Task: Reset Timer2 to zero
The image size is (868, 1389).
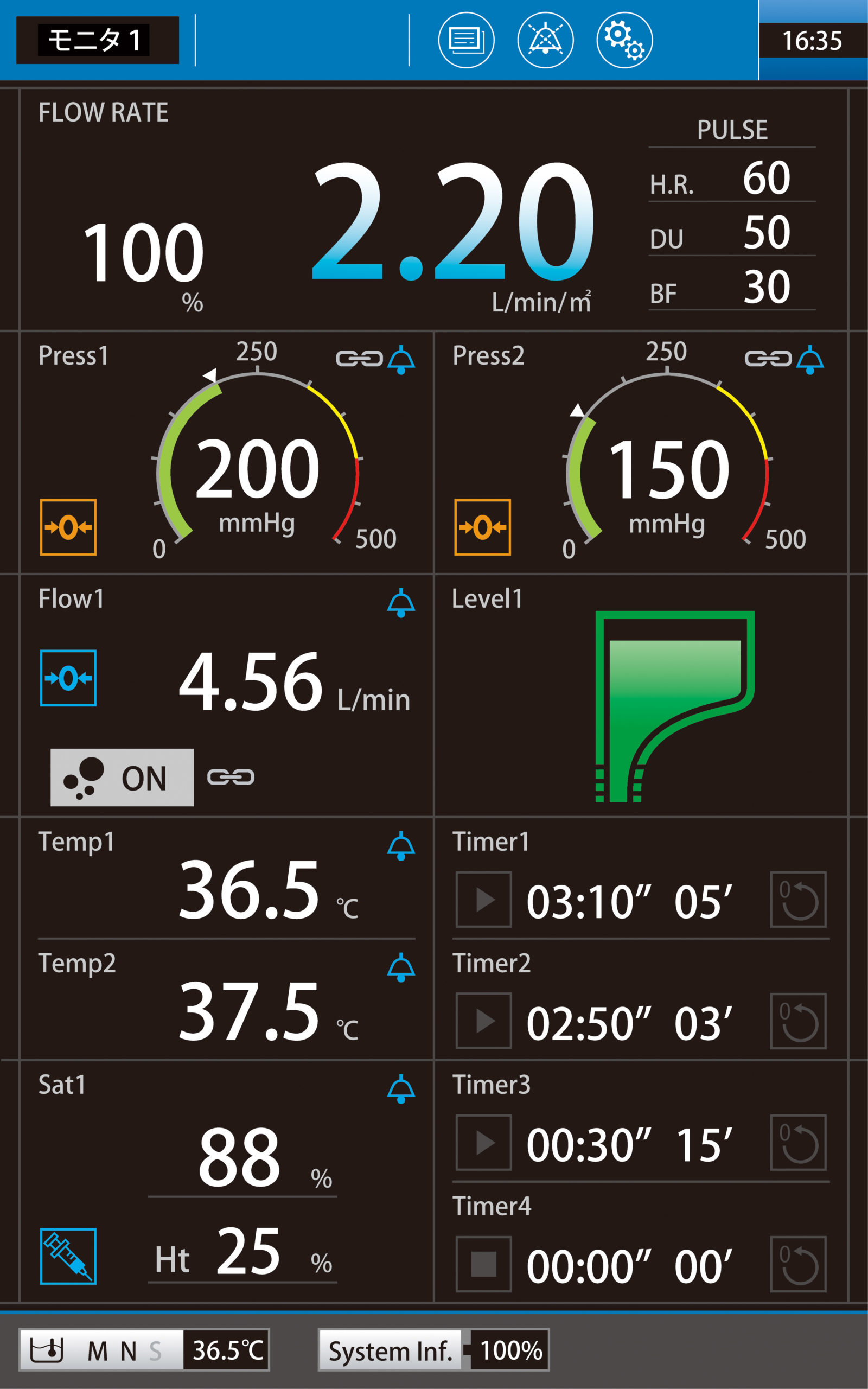Action: click(799, 1021)
